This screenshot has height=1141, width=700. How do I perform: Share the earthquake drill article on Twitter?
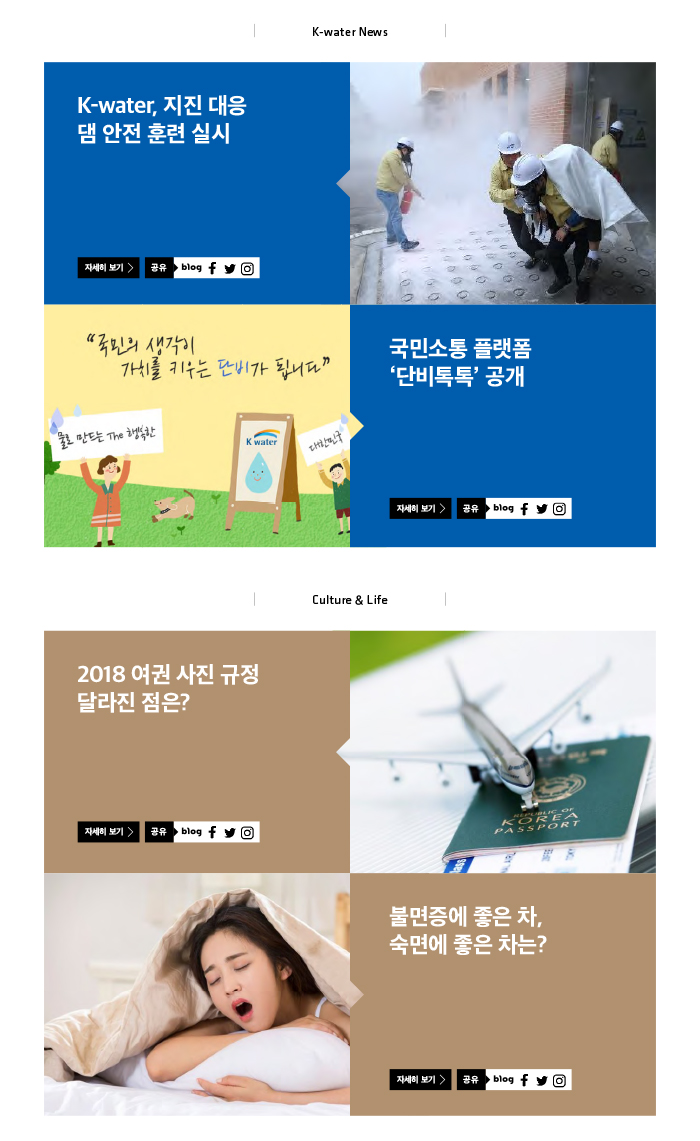coord(230,268)
